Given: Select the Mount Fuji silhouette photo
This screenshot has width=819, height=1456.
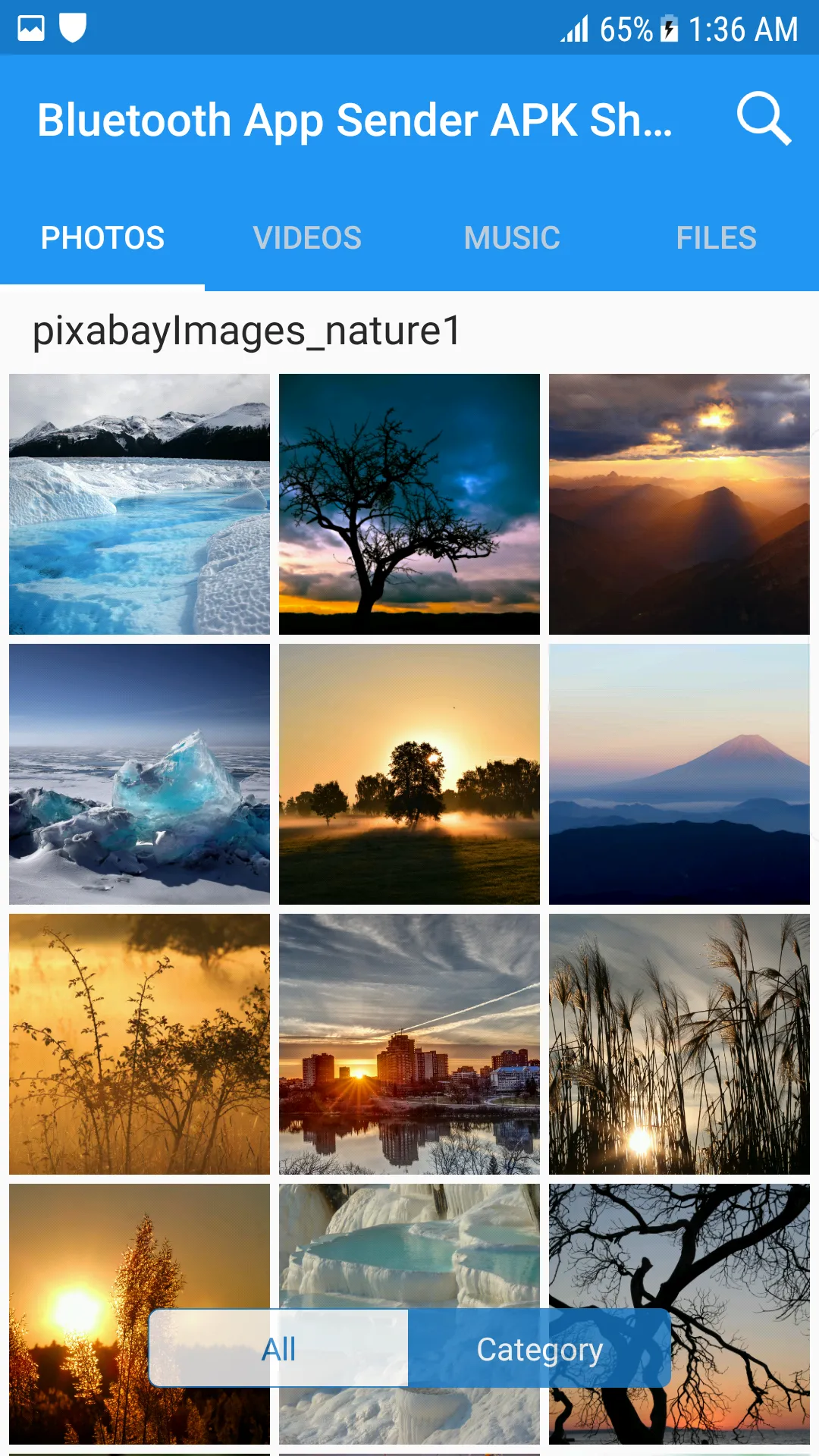Looking at the screenshot, I should 679,774.
